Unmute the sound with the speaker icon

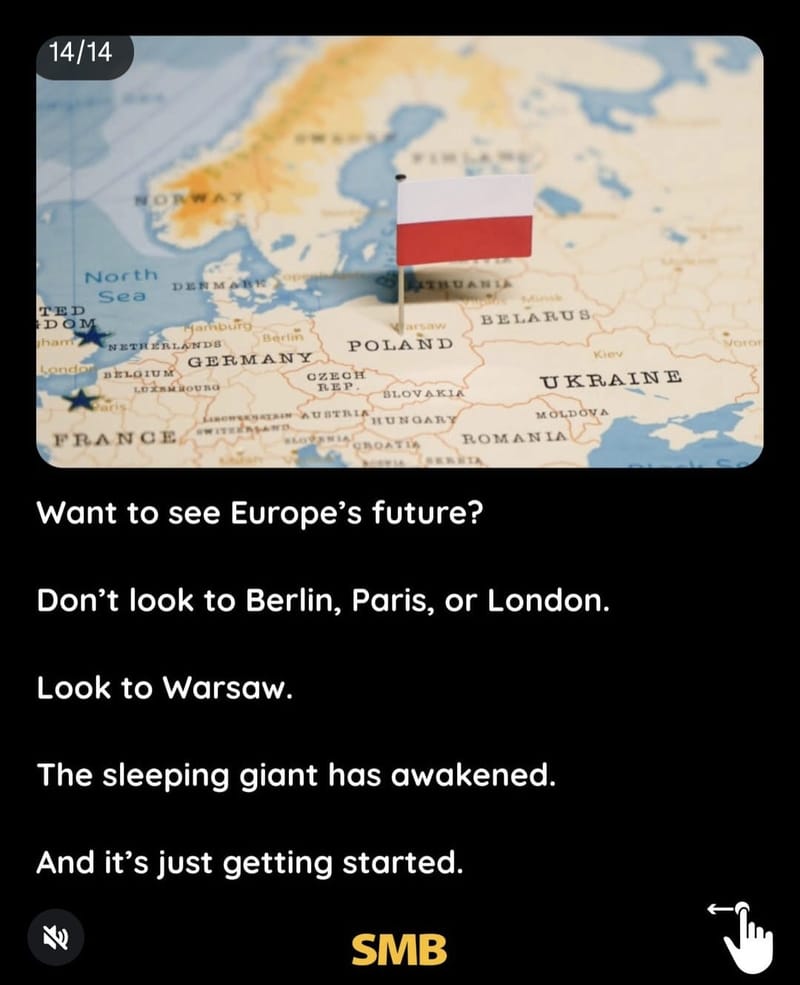(56, 937)
